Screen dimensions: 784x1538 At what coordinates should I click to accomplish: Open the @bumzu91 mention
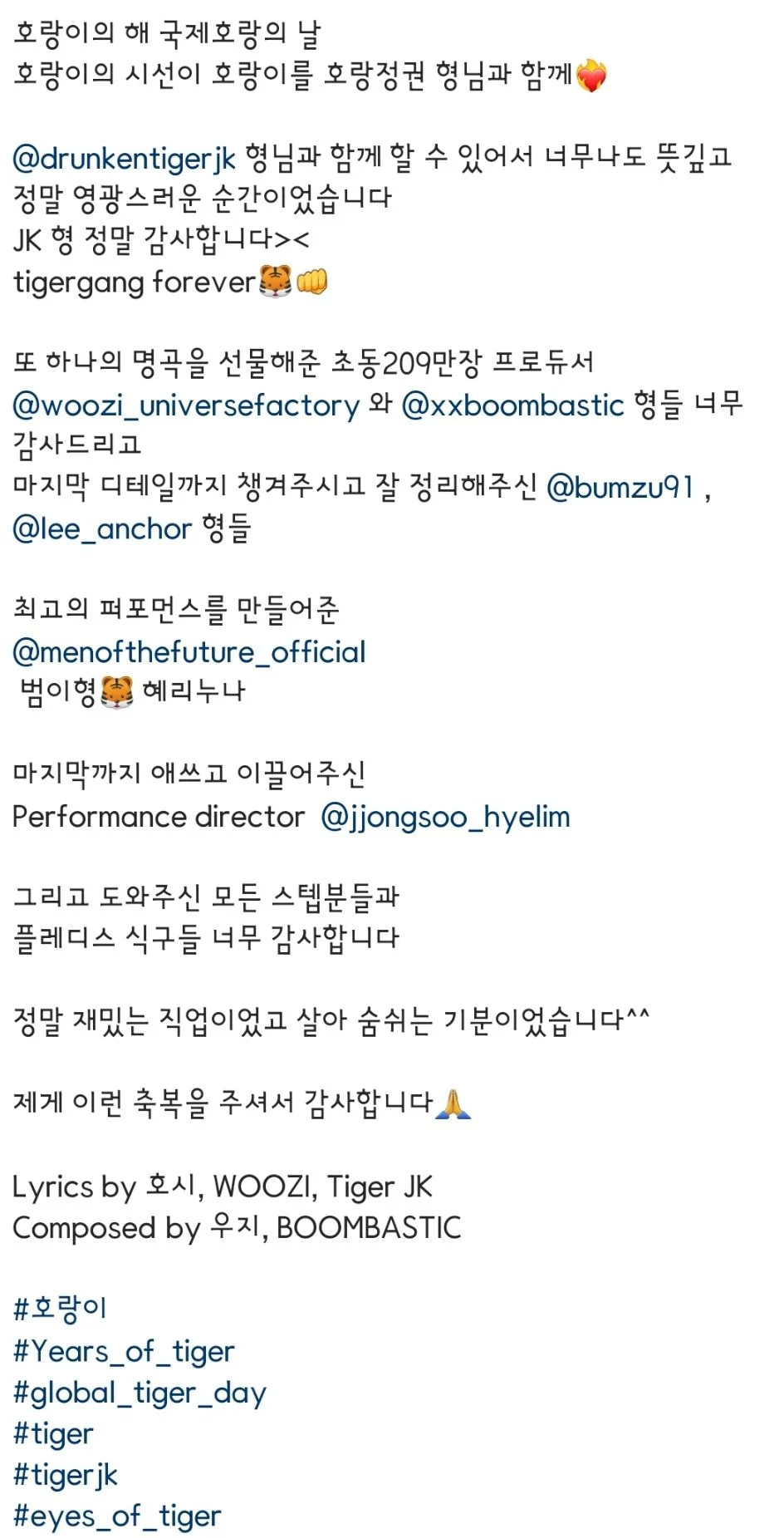tap(620, 488)
